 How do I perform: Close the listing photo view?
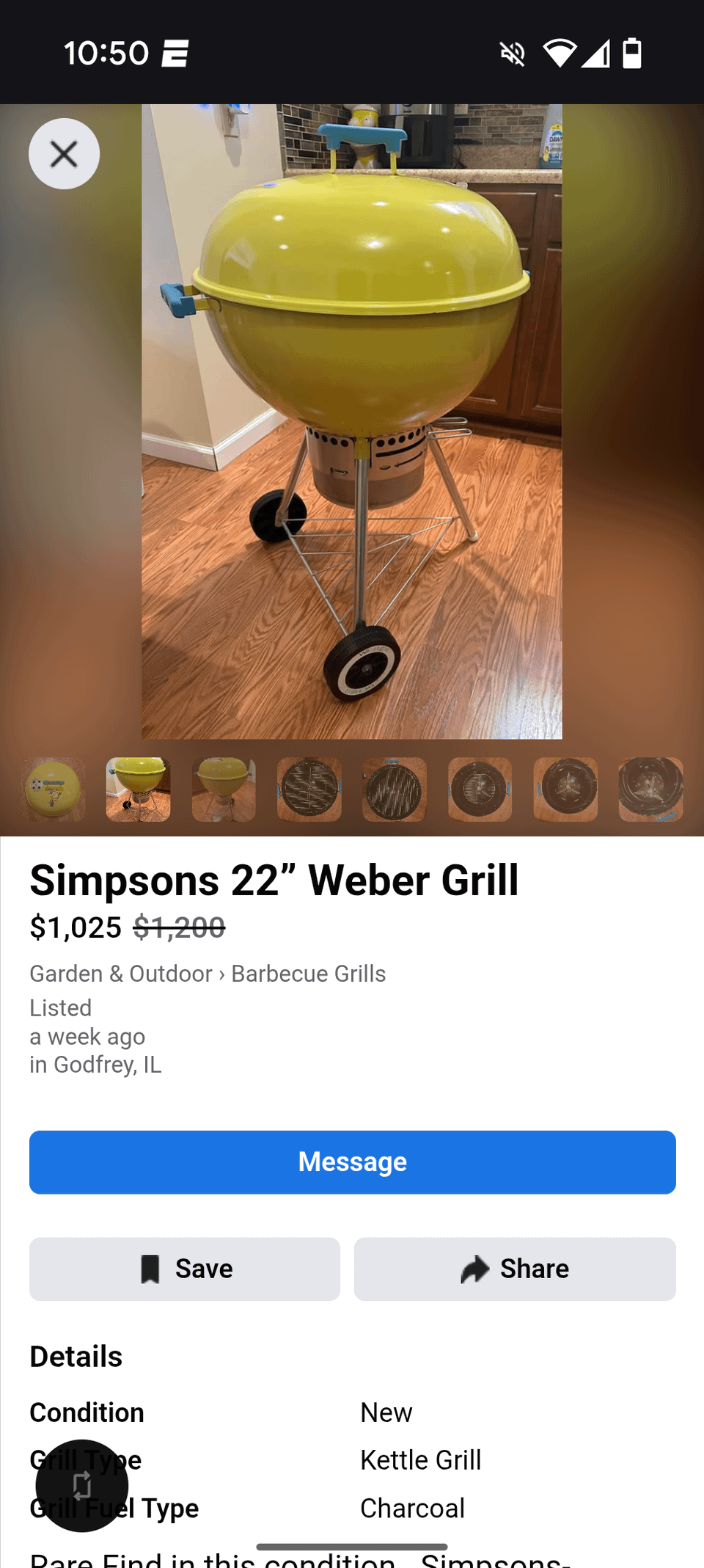click(64, 154)
